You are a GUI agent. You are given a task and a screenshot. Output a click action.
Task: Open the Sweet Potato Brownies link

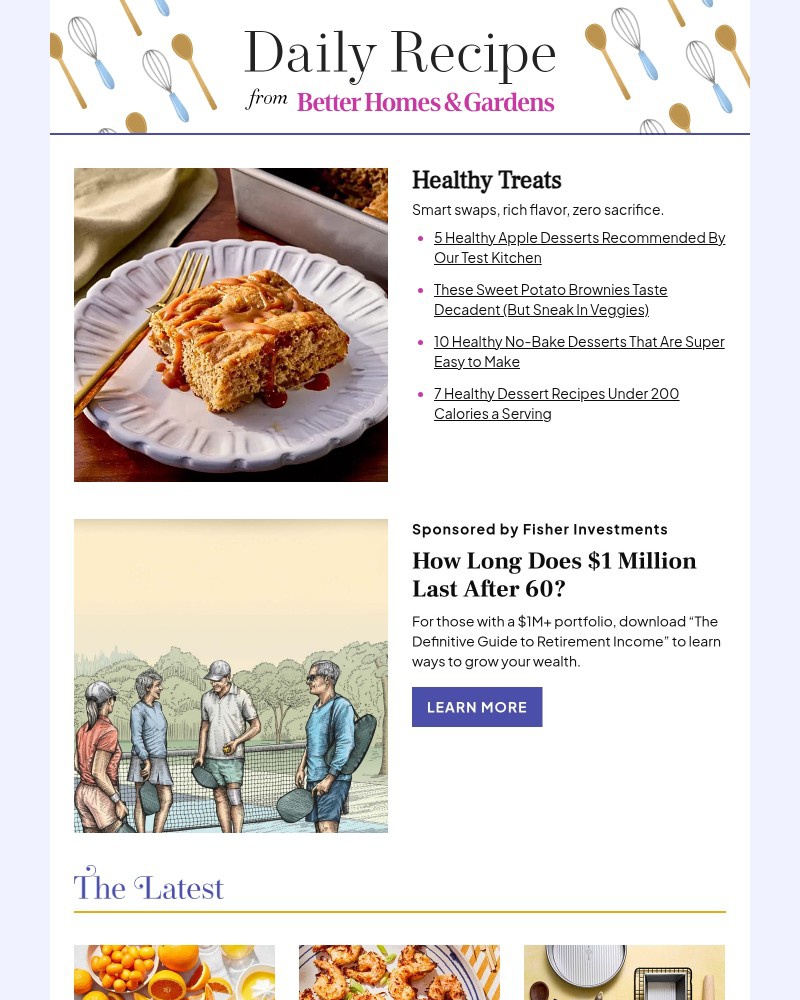tap(550, 299)
